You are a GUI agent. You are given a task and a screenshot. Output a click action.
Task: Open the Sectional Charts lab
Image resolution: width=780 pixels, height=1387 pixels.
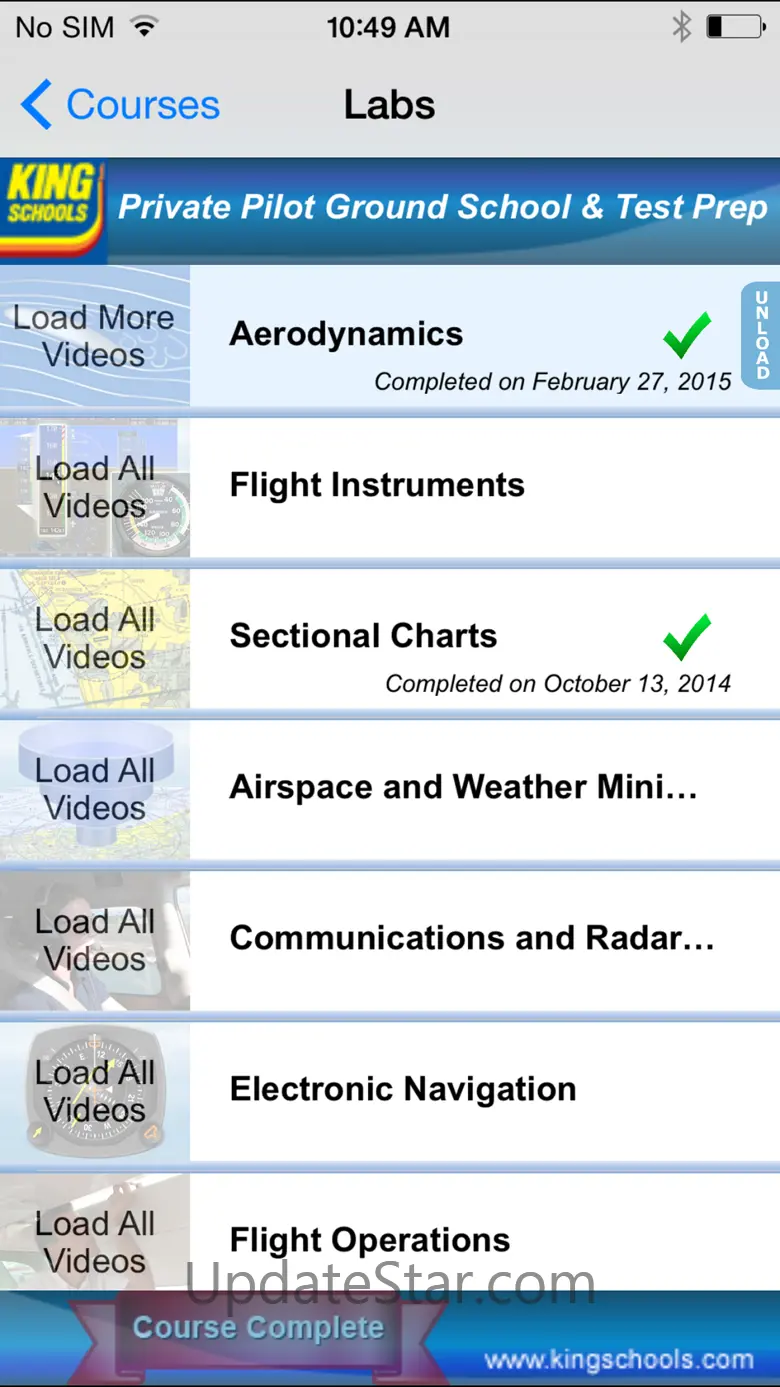485,638
